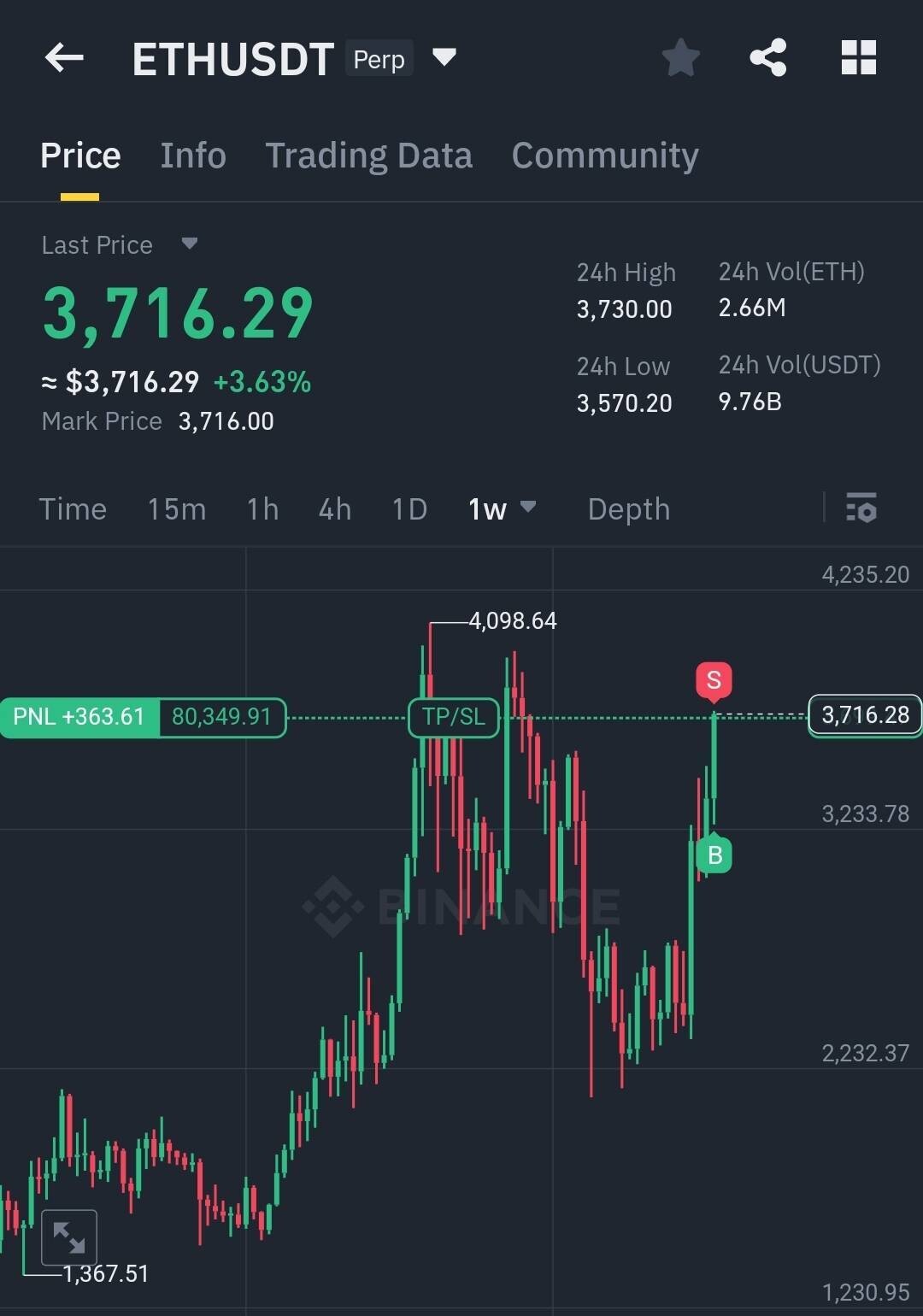Share this ETHUSDT chart
923x1316 pixels.
coord(767,58)
